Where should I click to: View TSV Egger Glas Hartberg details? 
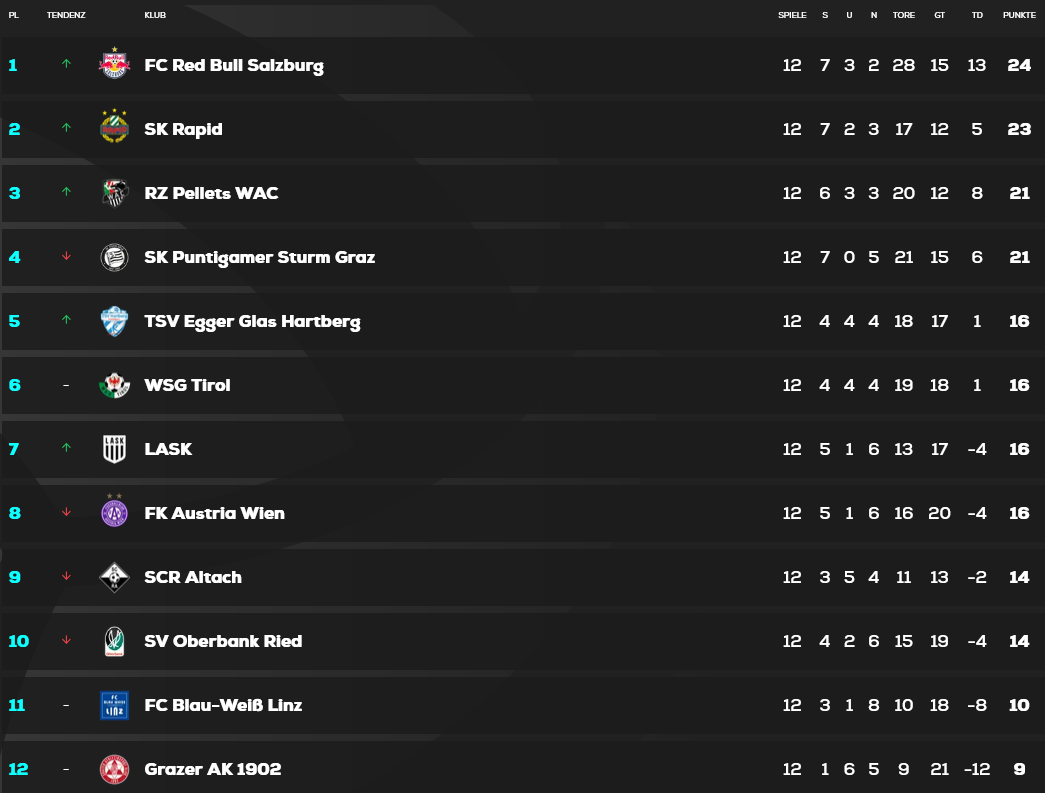tap(252, 322)
